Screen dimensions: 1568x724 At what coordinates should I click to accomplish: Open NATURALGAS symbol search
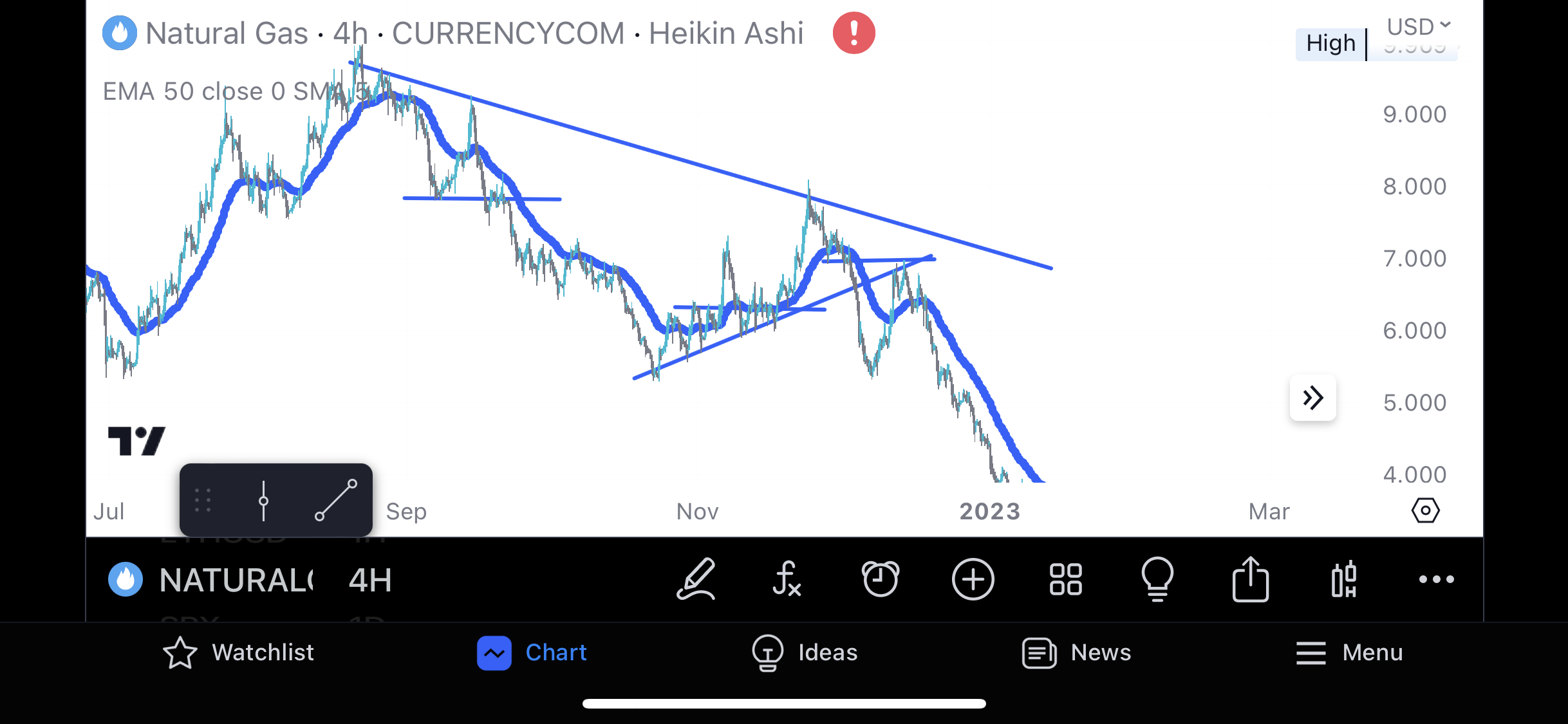[x=212, y=580]
